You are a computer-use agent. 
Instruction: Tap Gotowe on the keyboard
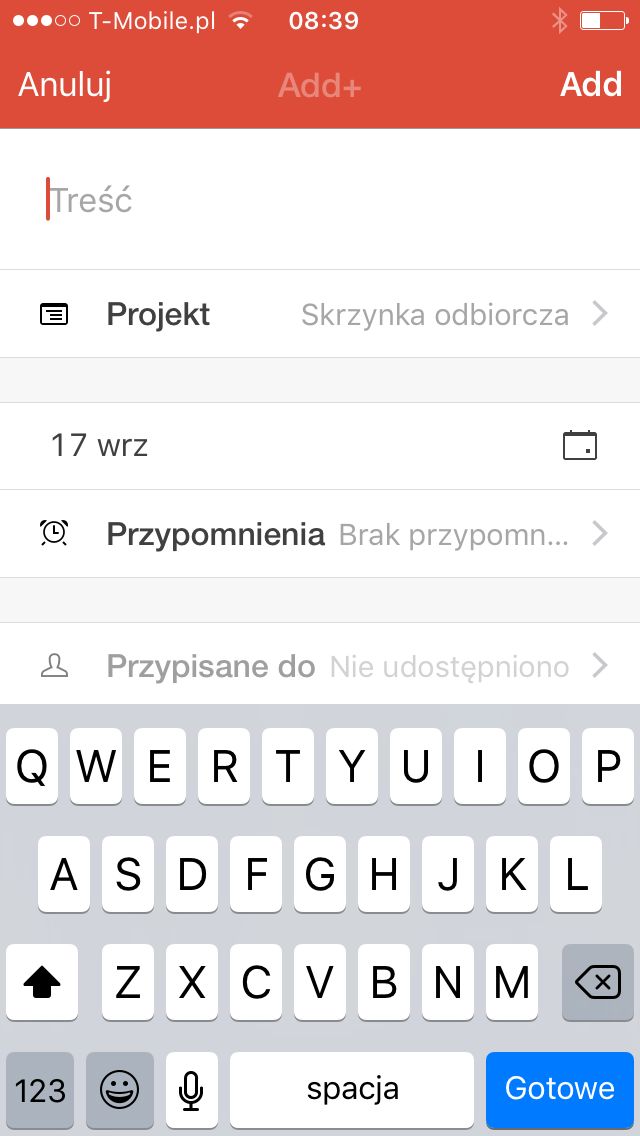(x=560, y=1088)
